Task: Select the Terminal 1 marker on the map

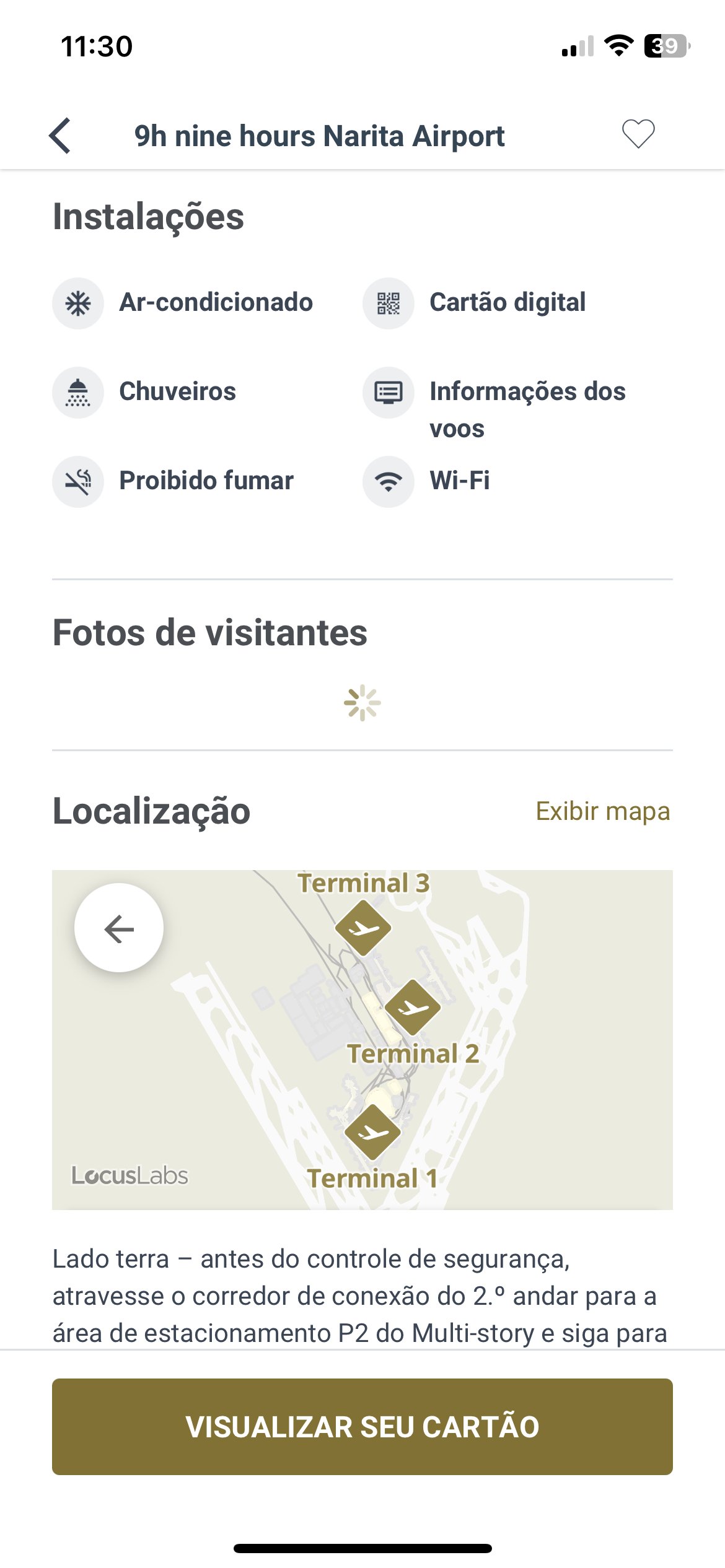Action: (372, 1132)
